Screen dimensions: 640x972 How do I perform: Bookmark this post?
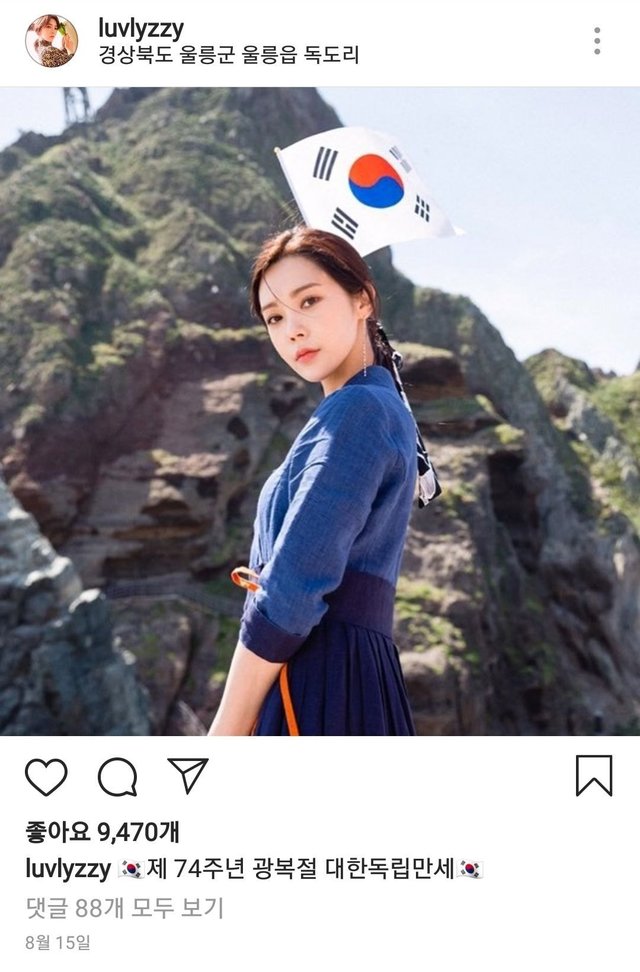[x=594, y=775]
